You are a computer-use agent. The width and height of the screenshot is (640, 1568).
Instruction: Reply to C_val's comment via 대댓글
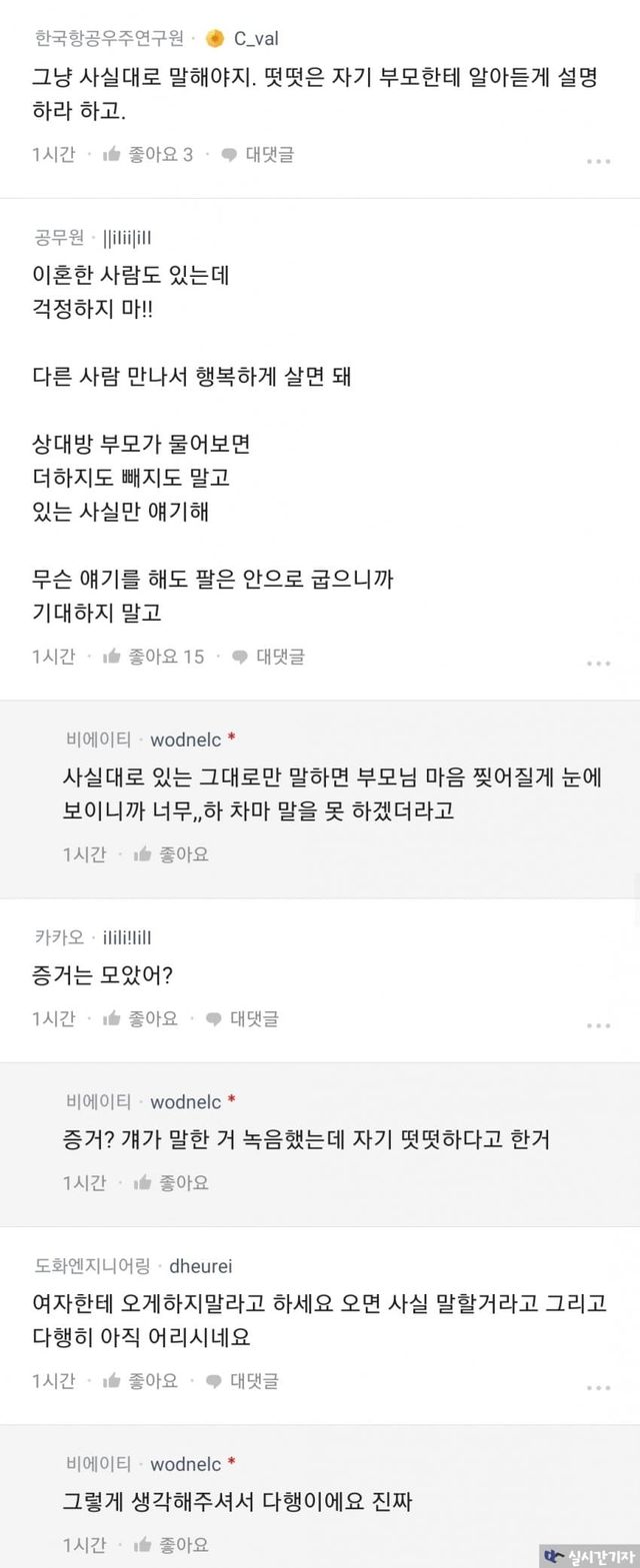[x=258, y=154]
